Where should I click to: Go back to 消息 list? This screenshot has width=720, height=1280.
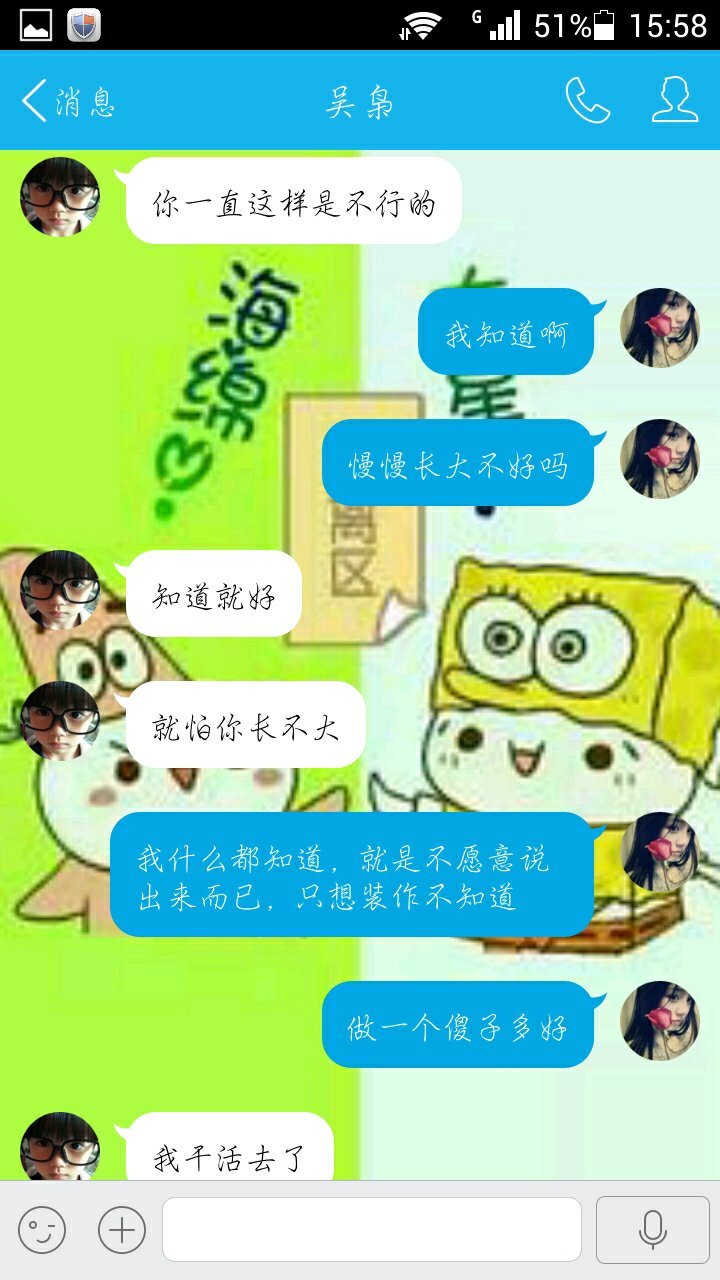pos(68,101)
